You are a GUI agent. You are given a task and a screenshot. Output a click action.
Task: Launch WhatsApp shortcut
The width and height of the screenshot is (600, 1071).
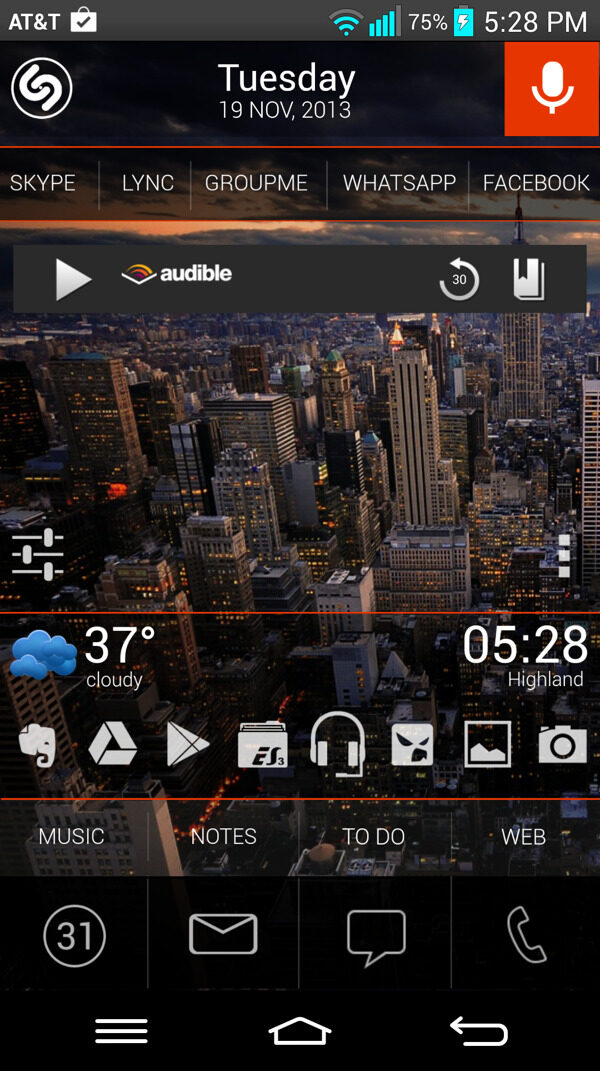point(399,183)
